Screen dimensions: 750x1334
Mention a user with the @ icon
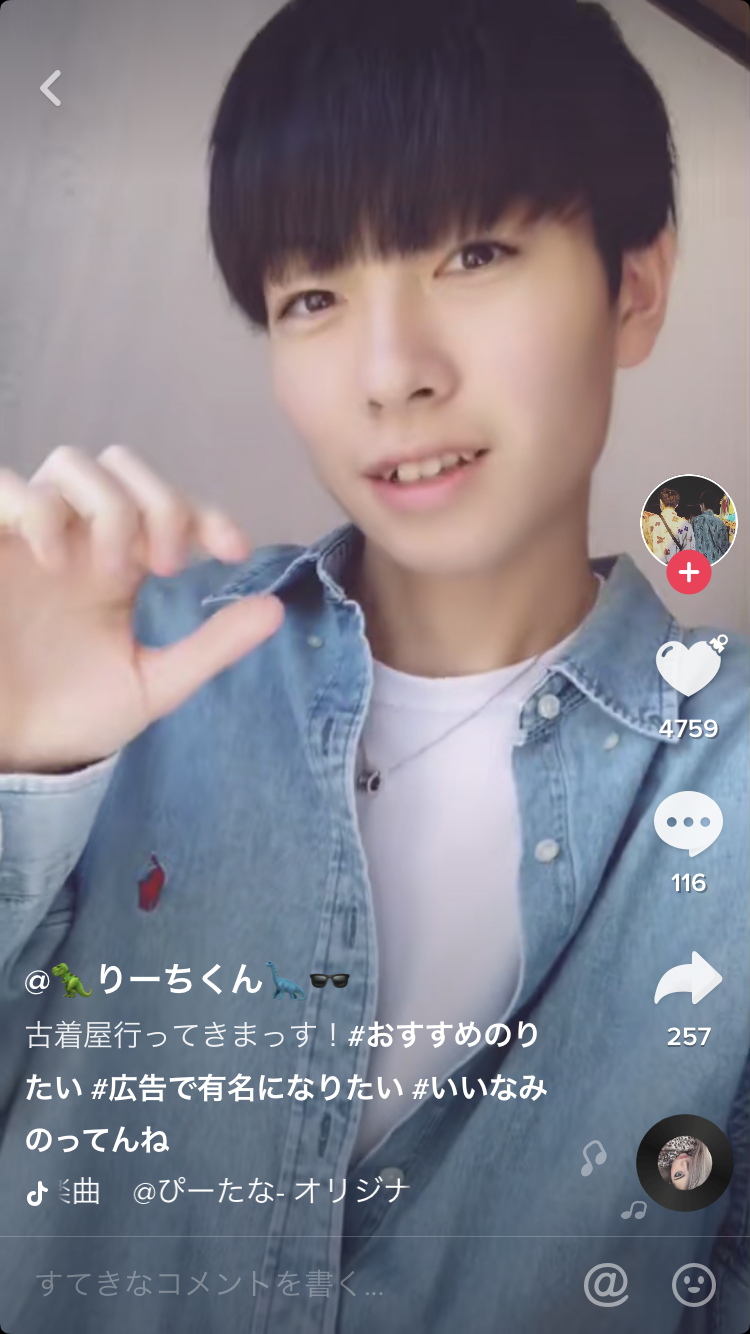(606, 1285)
